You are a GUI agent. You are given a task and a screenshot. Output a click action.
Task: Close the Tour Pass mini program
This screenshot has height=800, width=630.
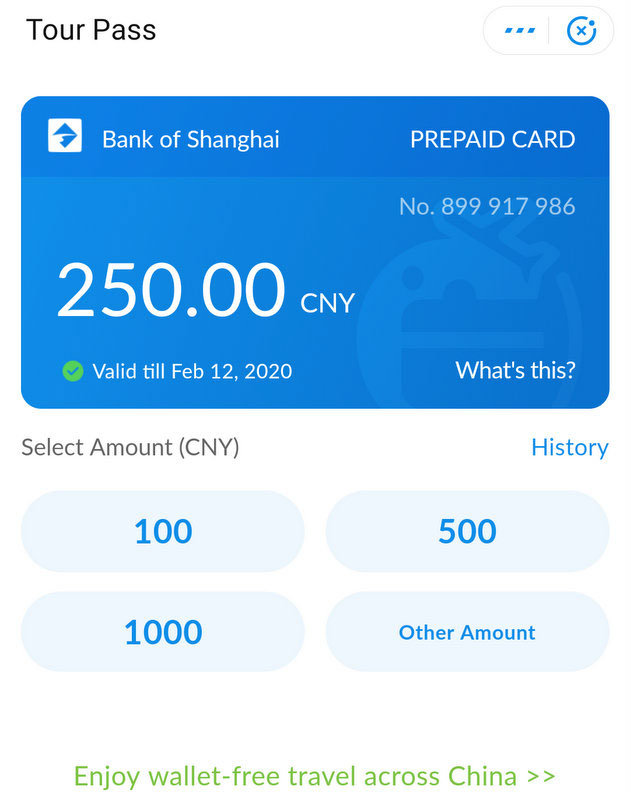(581, 31)
